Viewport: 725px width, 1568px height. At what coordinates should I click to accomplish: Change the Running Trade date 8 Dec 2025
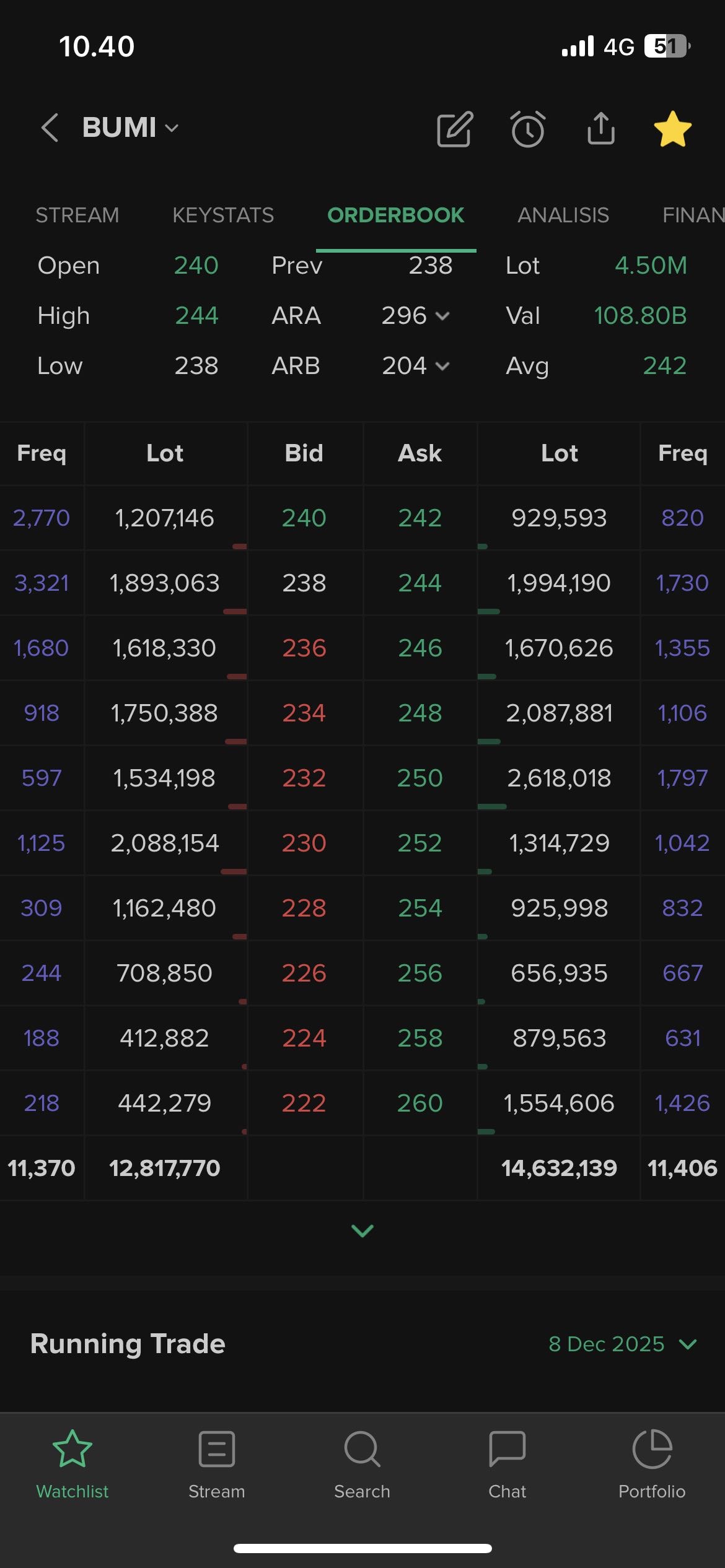(622, 1344)
